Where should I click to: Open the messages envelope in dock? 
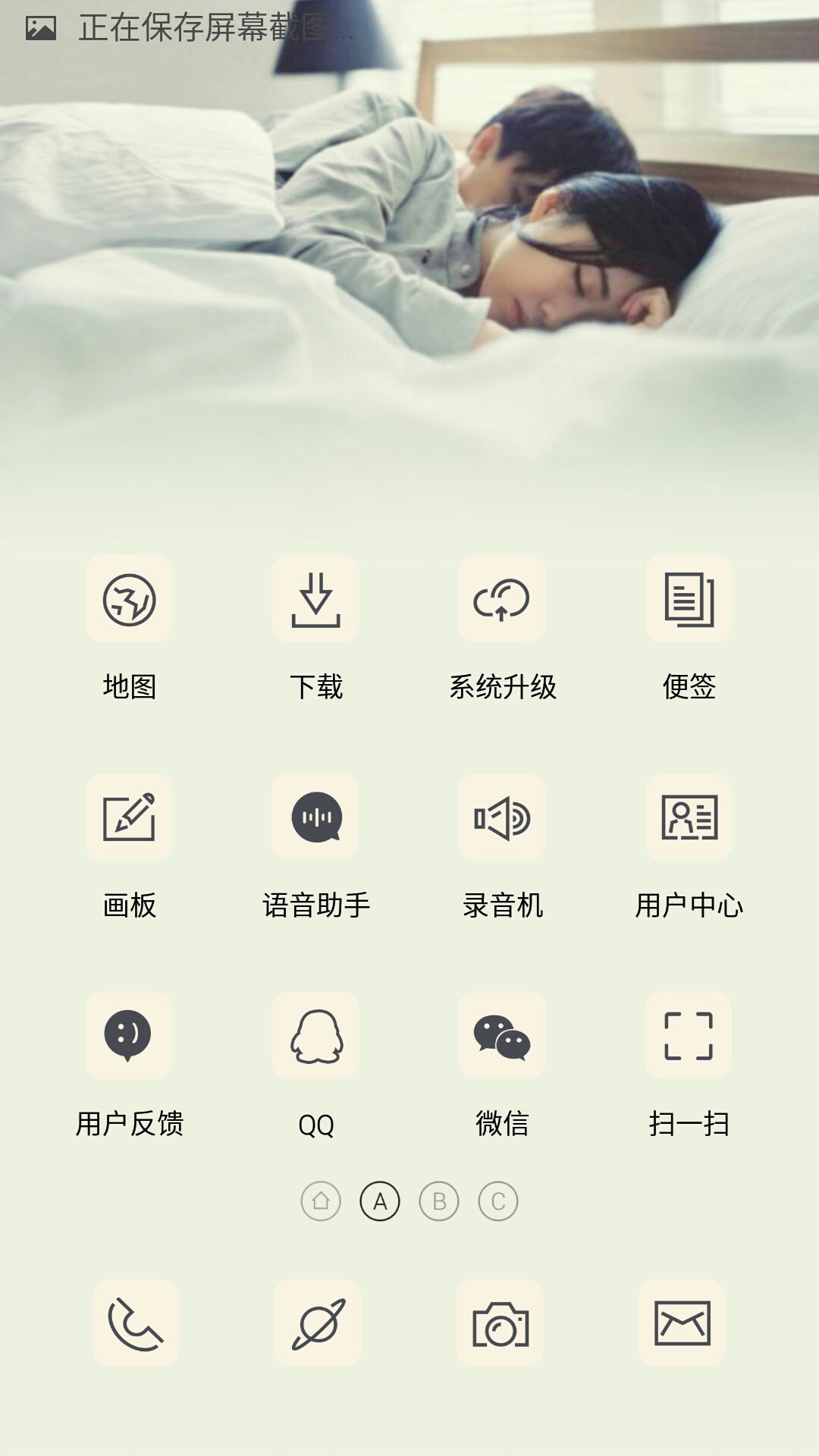(x=682, y=1323)
